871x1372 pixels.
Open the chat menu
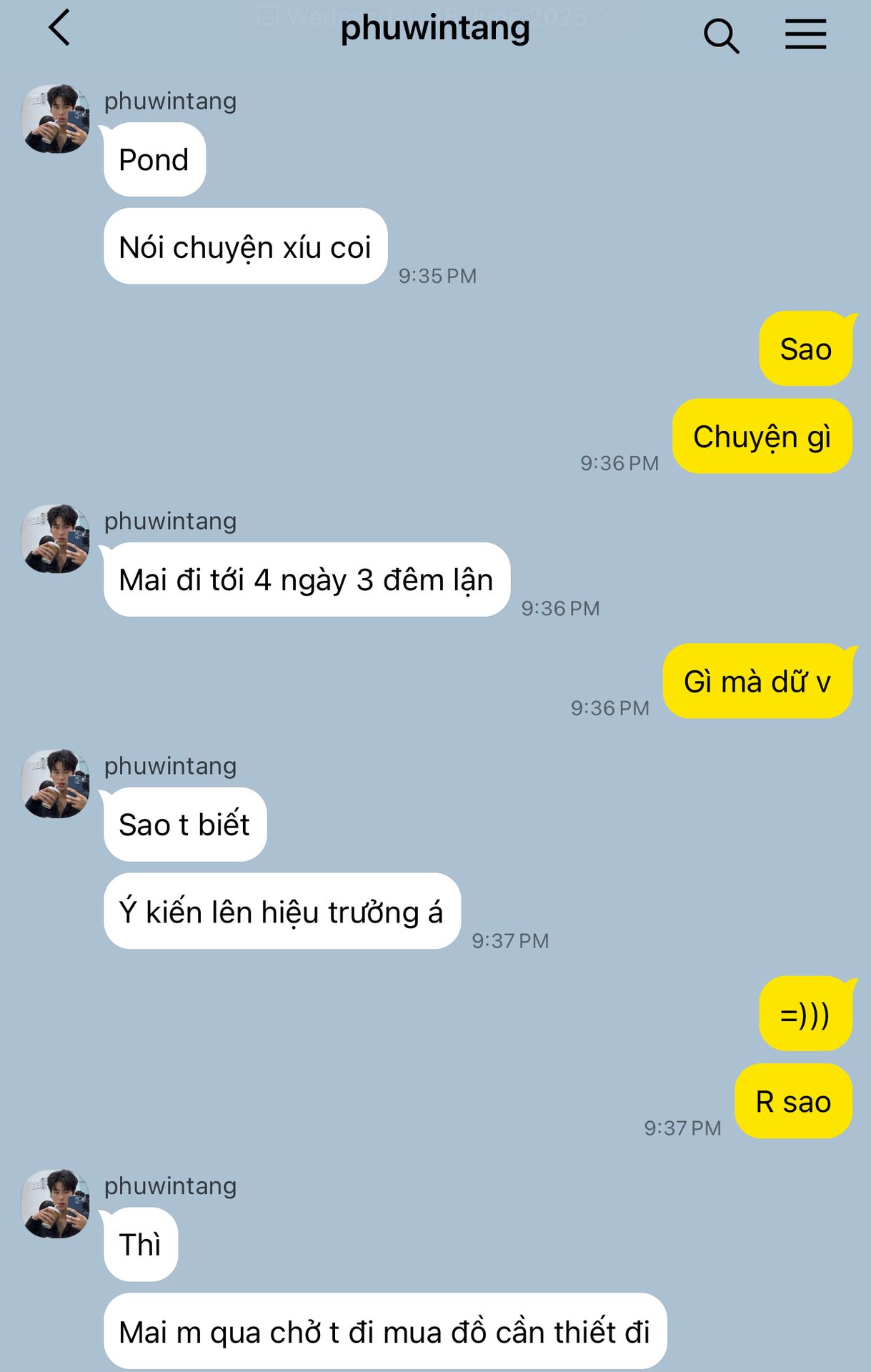point(805,34)
